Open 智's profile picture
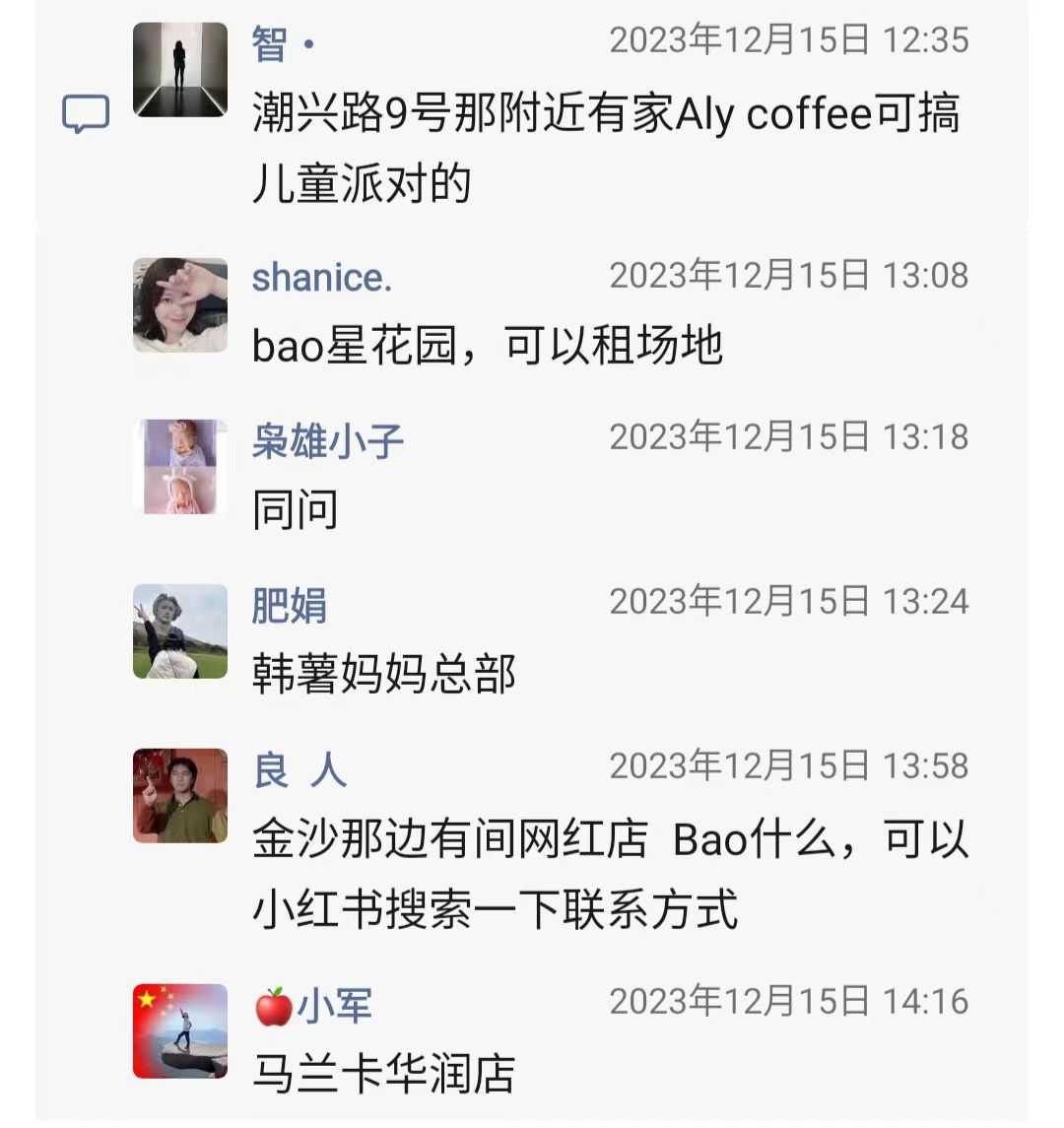The width and height of the screenshot is (1064, 1128). pyautogui.click(x=179, y=70)
